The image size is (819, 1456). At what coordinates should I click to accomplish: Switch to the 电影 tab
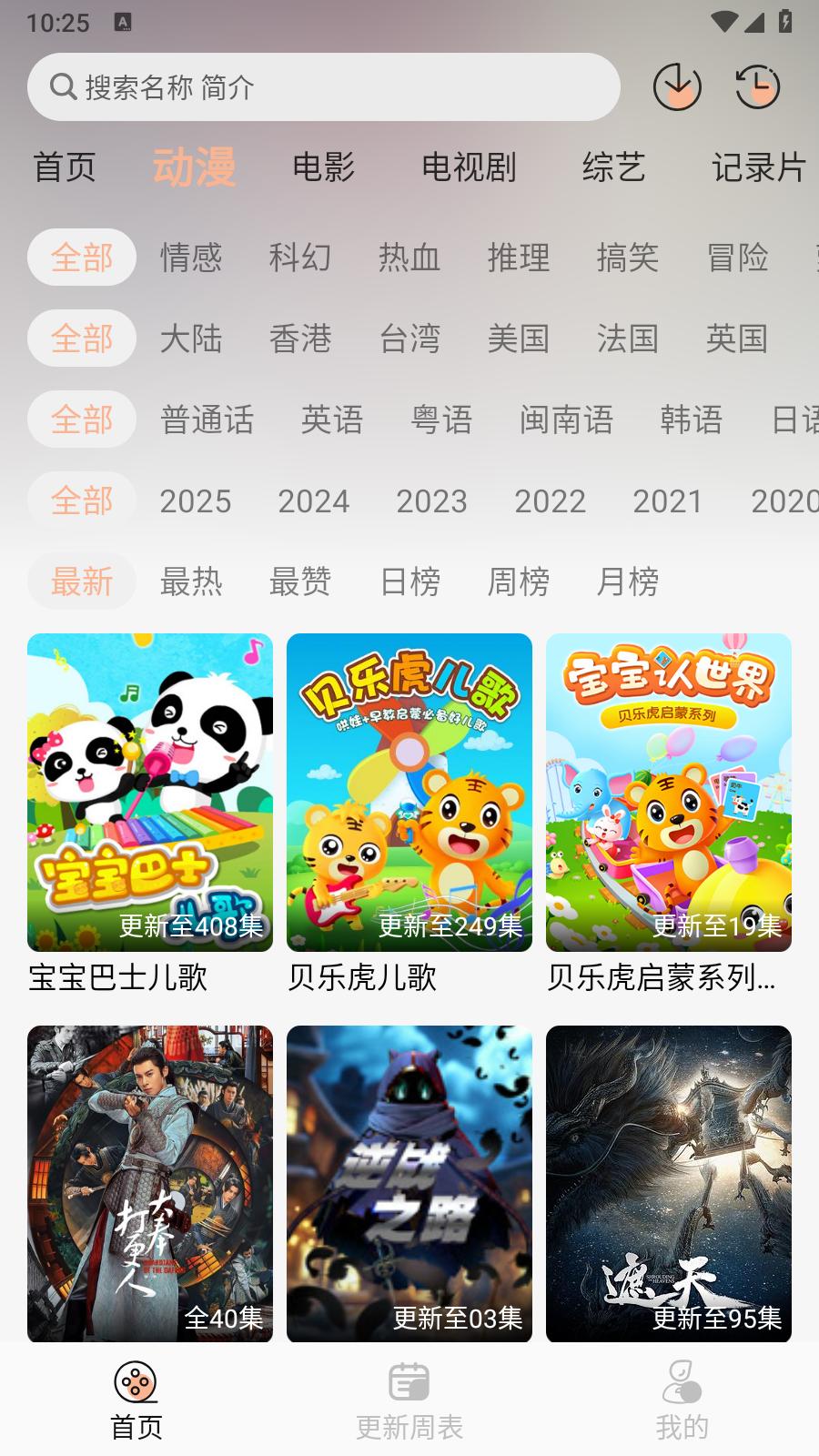click(323, 167)
